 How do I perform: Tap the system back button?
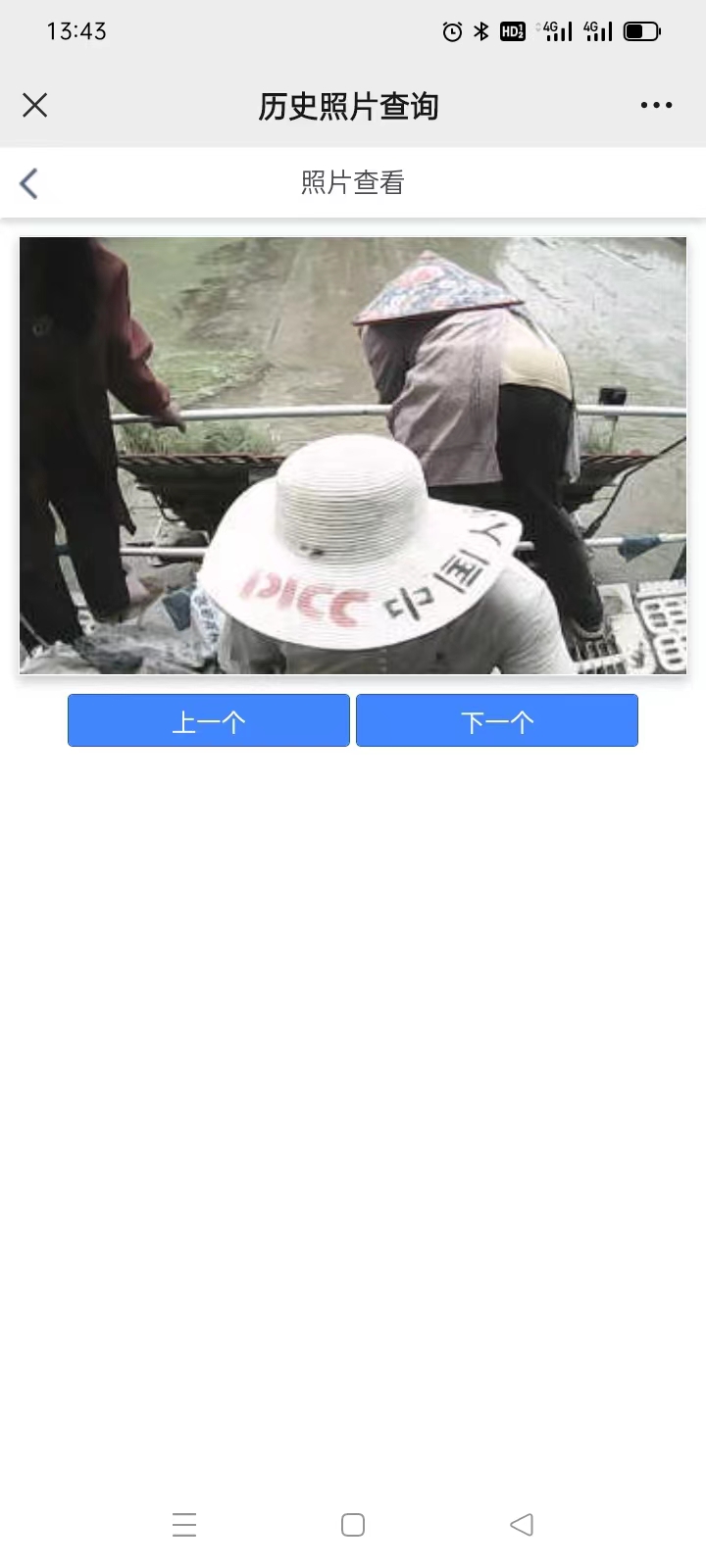522,1524
